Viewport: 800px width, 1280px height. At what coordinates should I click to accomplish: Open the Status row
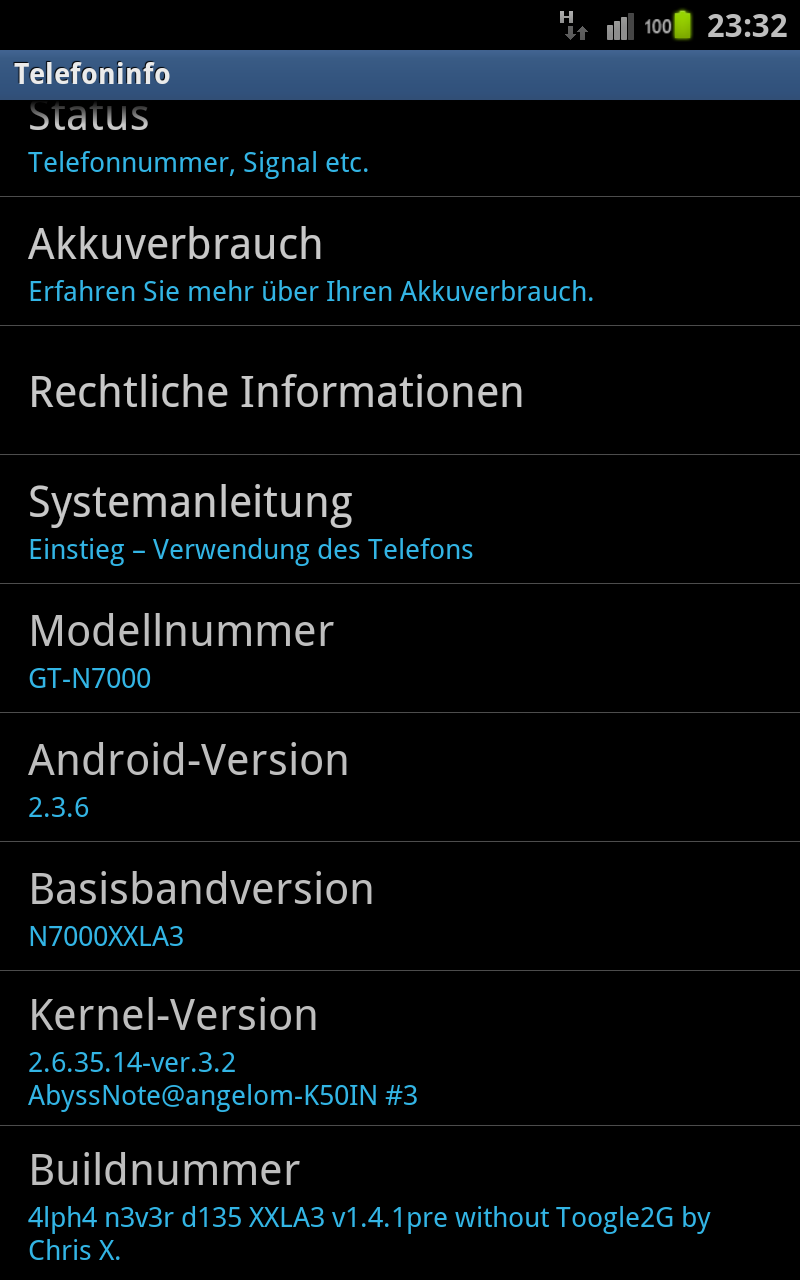[x=400, y=148]
